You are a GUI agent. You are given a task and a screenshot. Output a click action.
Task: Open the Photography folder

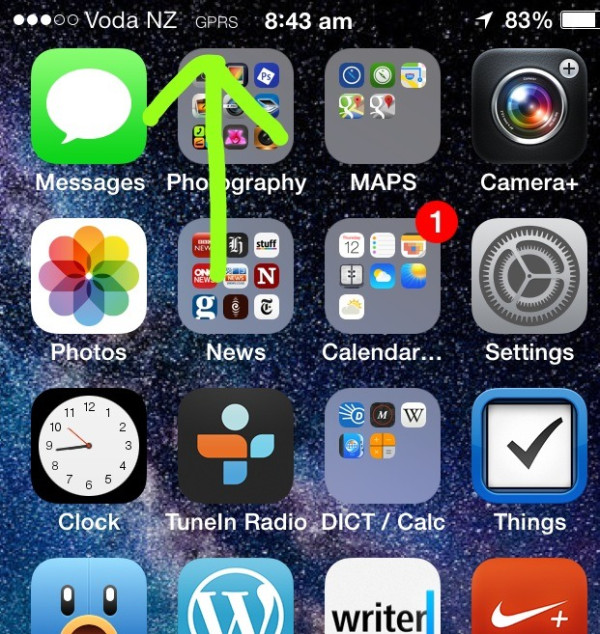[236, 106]
